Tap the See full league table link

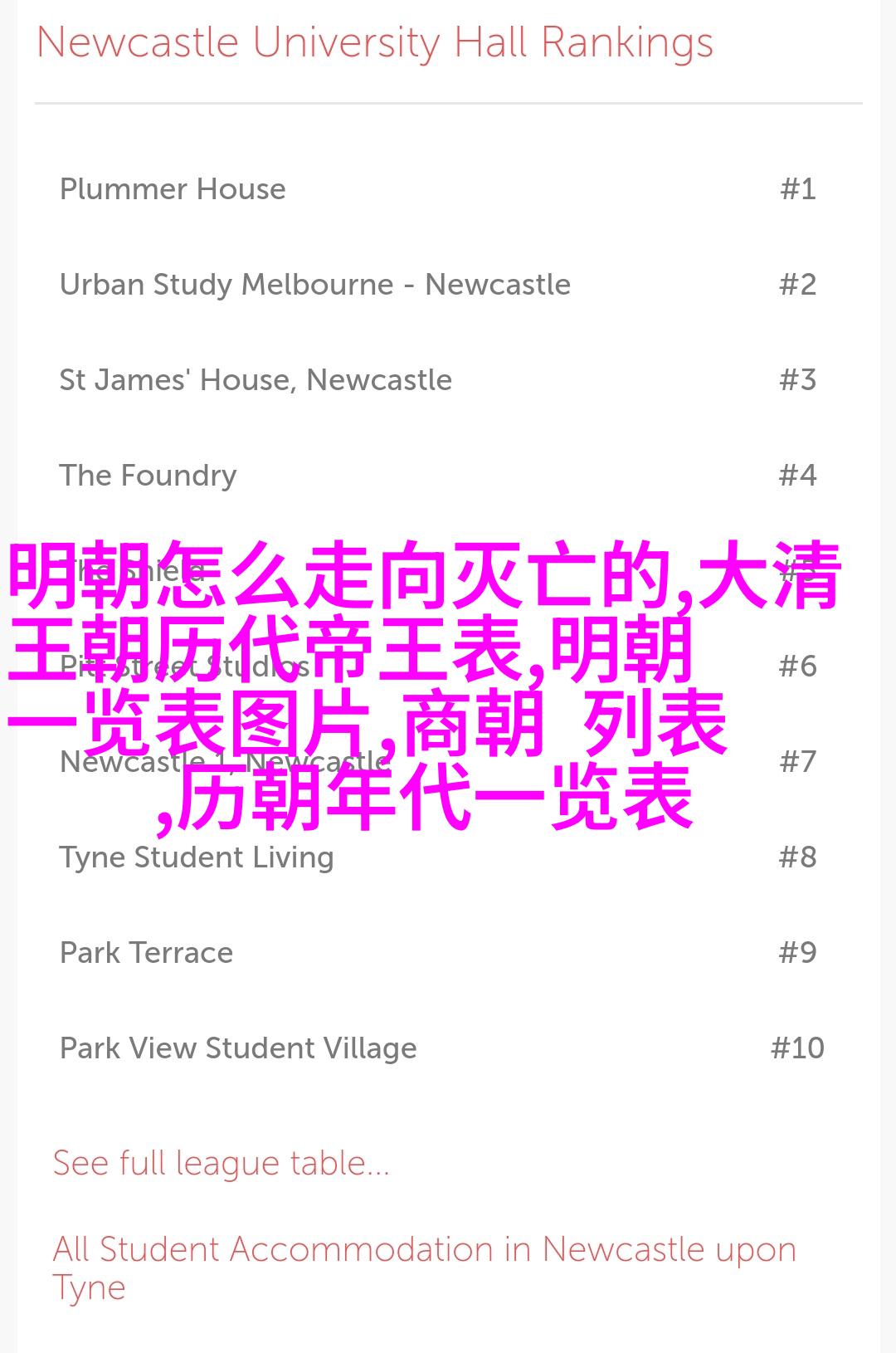click(x=221, y=1163)
